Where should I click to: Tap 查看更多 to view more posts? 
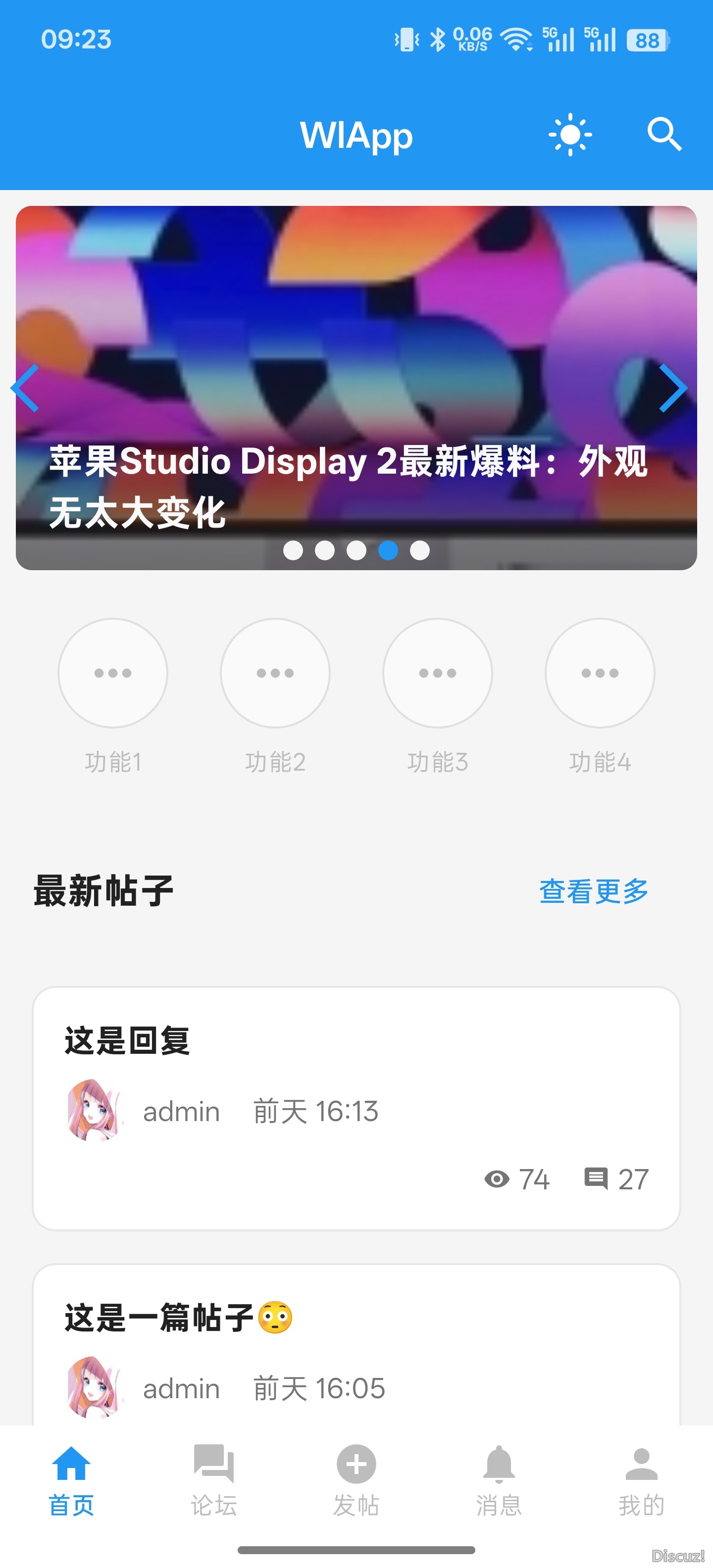[x=594, y=891]
